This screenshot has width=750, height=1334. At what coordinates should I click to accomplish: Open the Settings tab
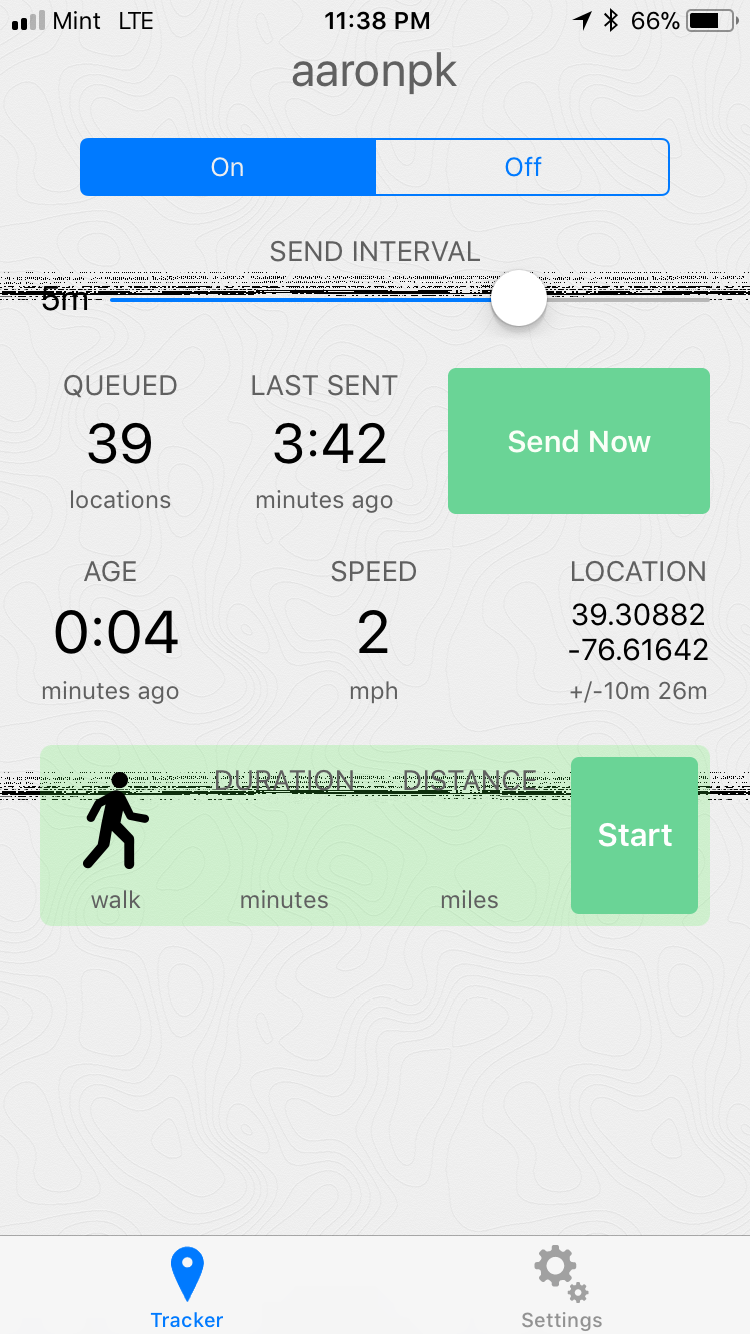pos(561,1287)
